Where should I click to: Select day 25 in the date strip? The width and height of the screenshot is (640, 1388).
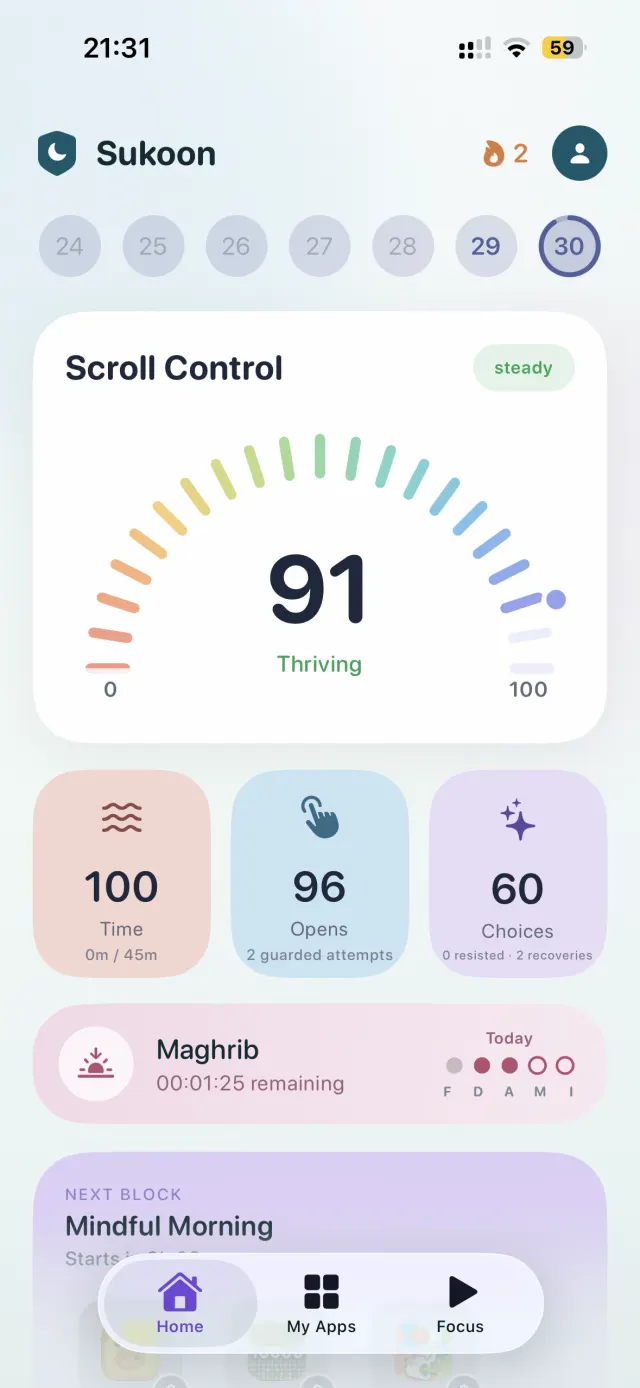153,246
